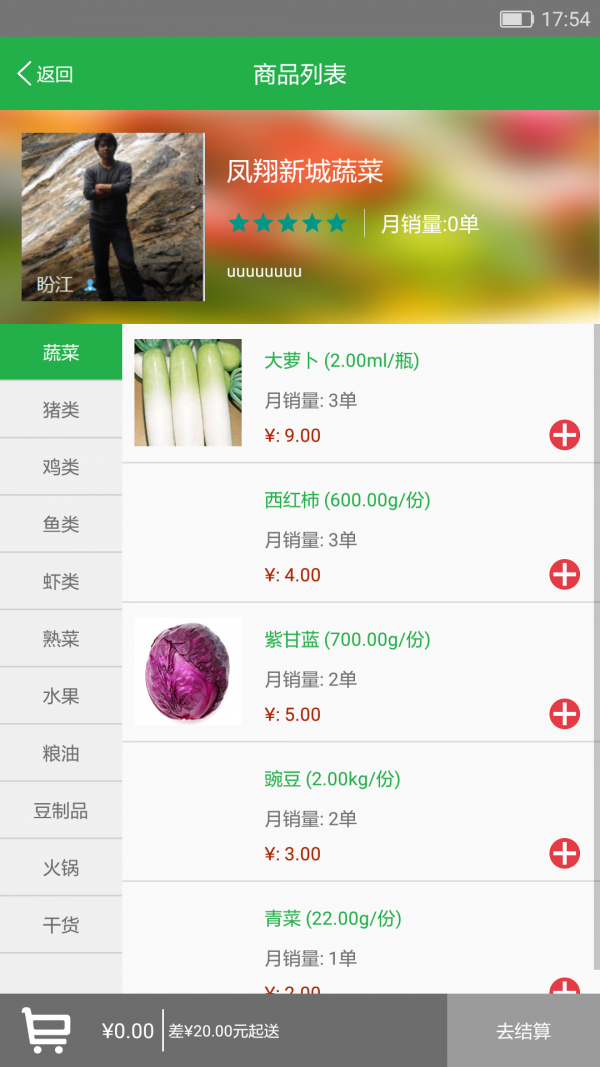Viewport: 600px width, 1067px height.
Task: Select the 水果 category
Action: pyautogui.click(x=61, y=696)
